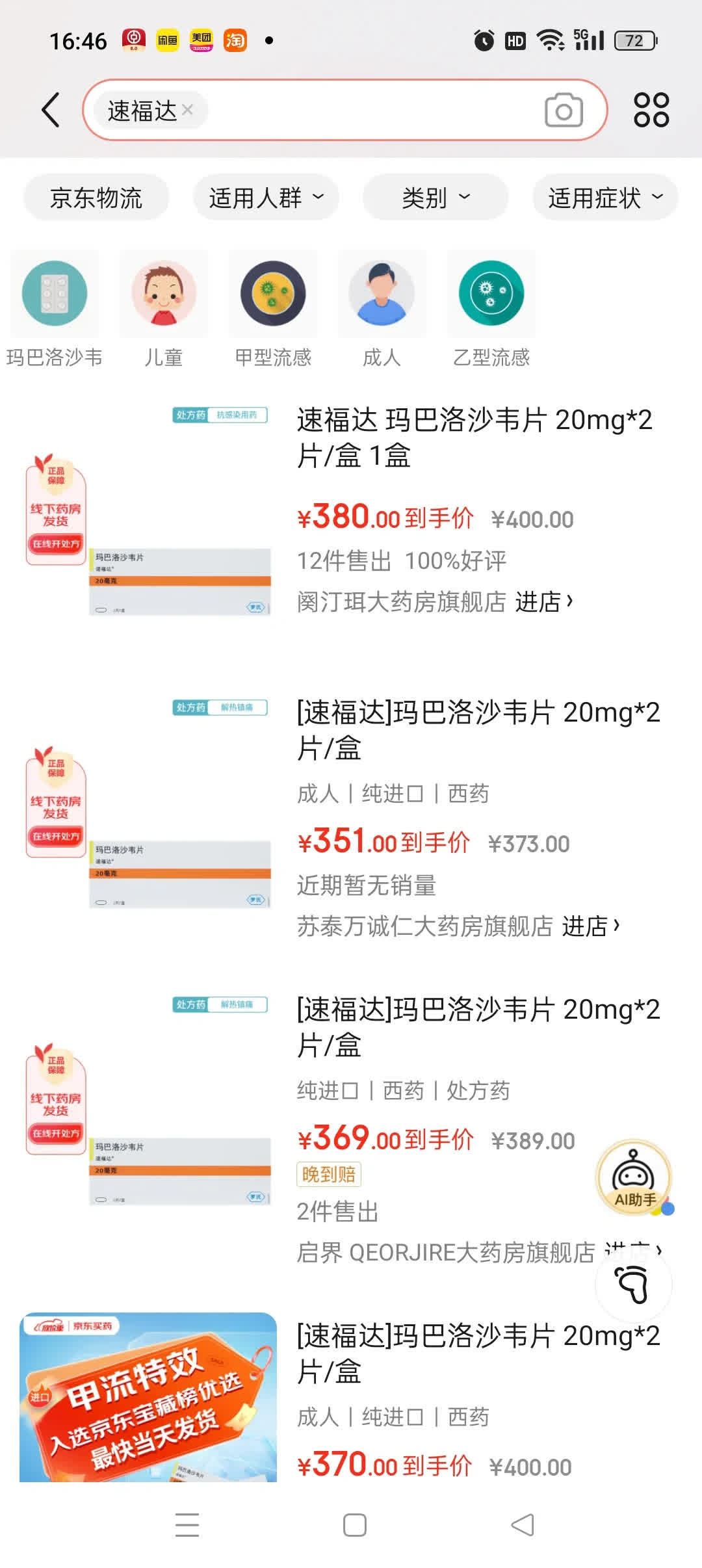Open camera image search
This screenshot has width=702, height=1568.
[x=563, y=111]
